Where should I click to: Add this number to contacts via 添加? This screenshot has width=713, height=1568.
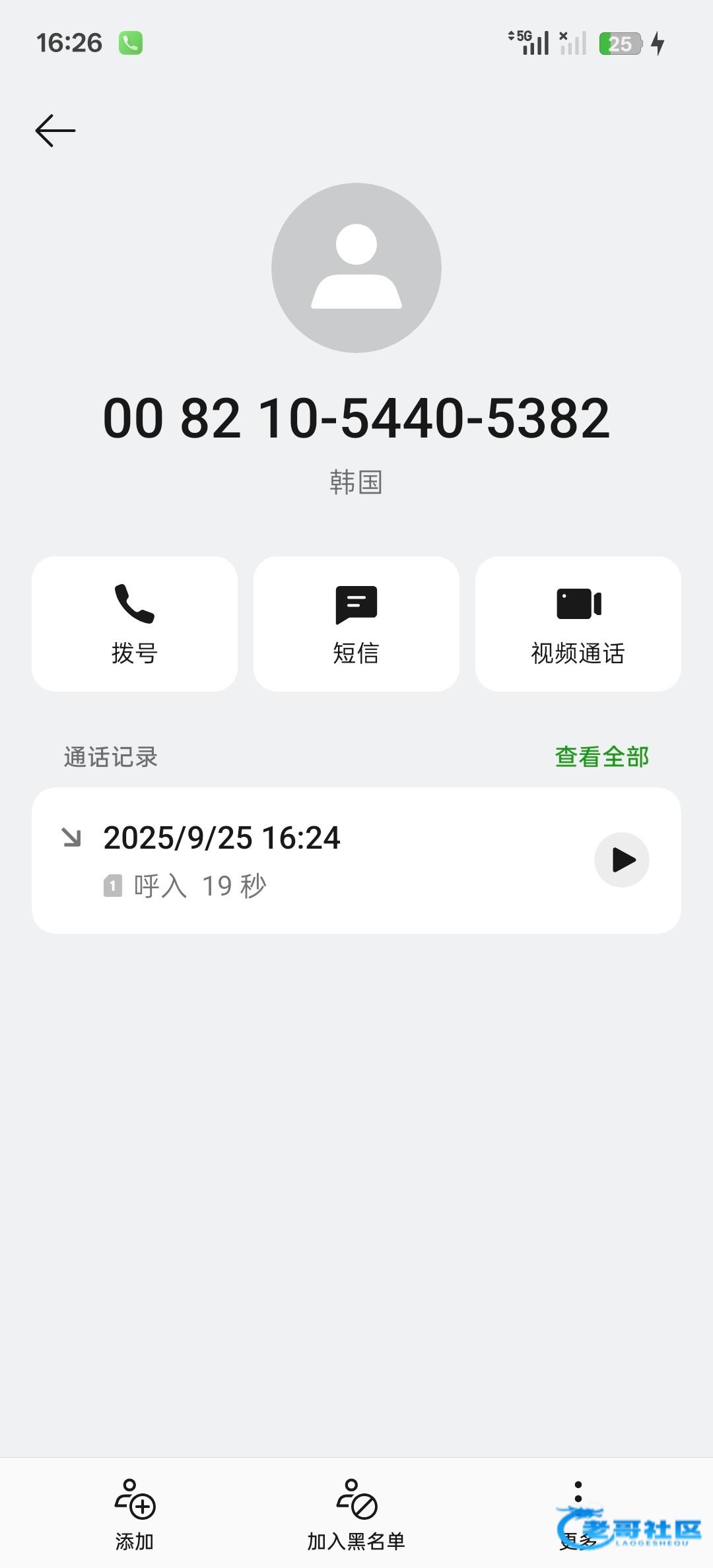[135, 1515]
